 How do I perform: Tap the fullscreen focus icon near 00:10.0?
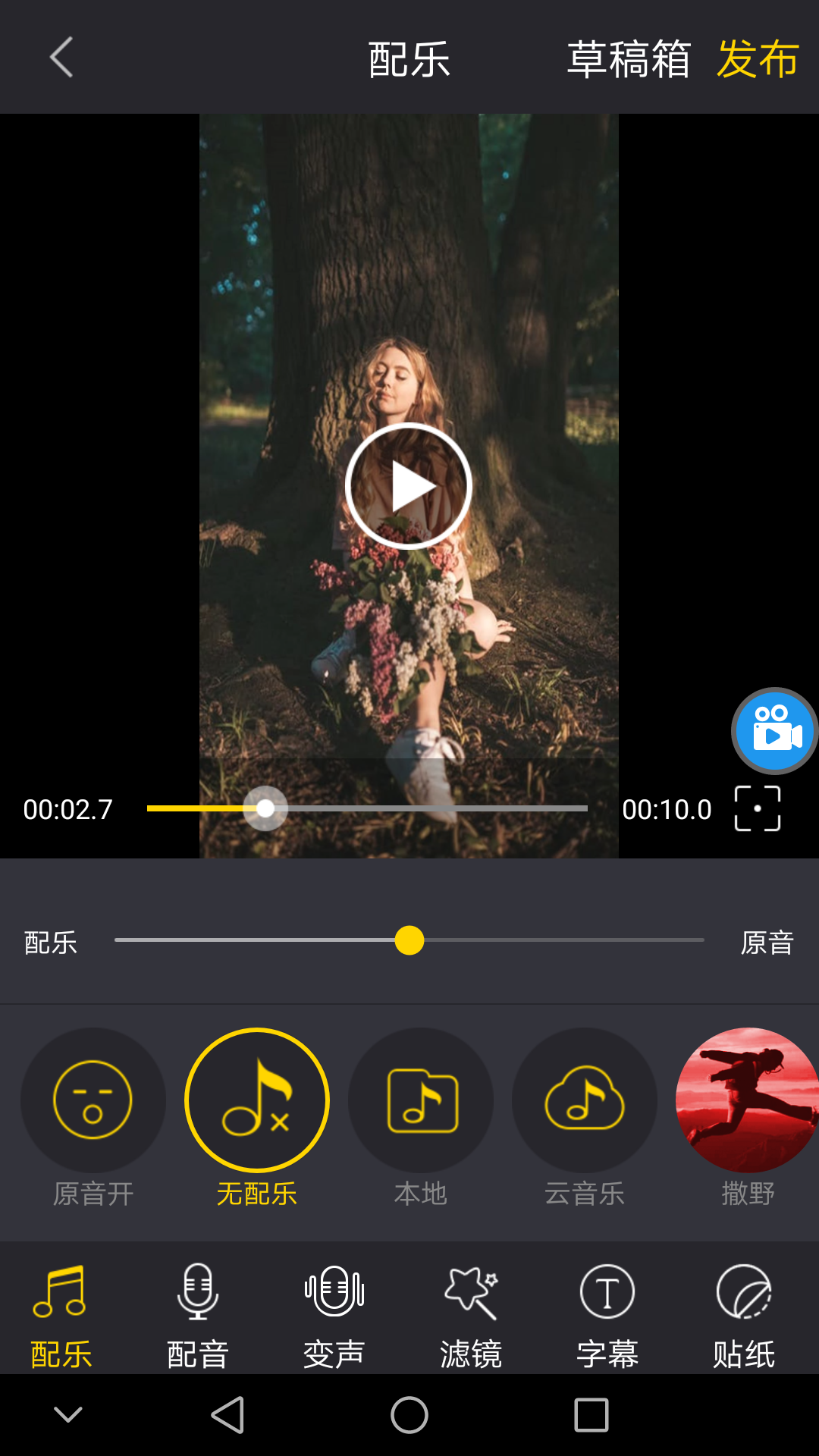(x=758, y=808)
